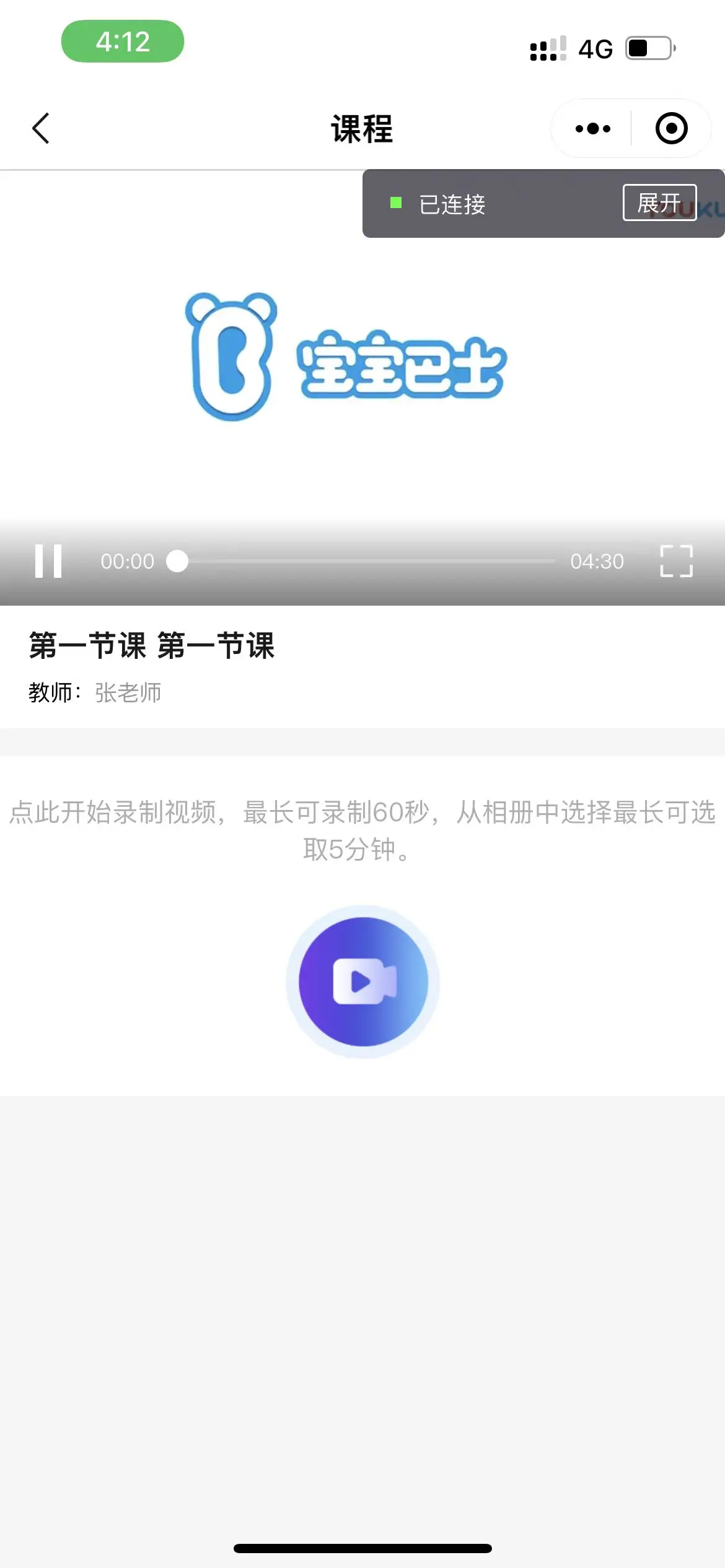Start recording a video
Screen dimensions: 725x1568
[363, 982]
